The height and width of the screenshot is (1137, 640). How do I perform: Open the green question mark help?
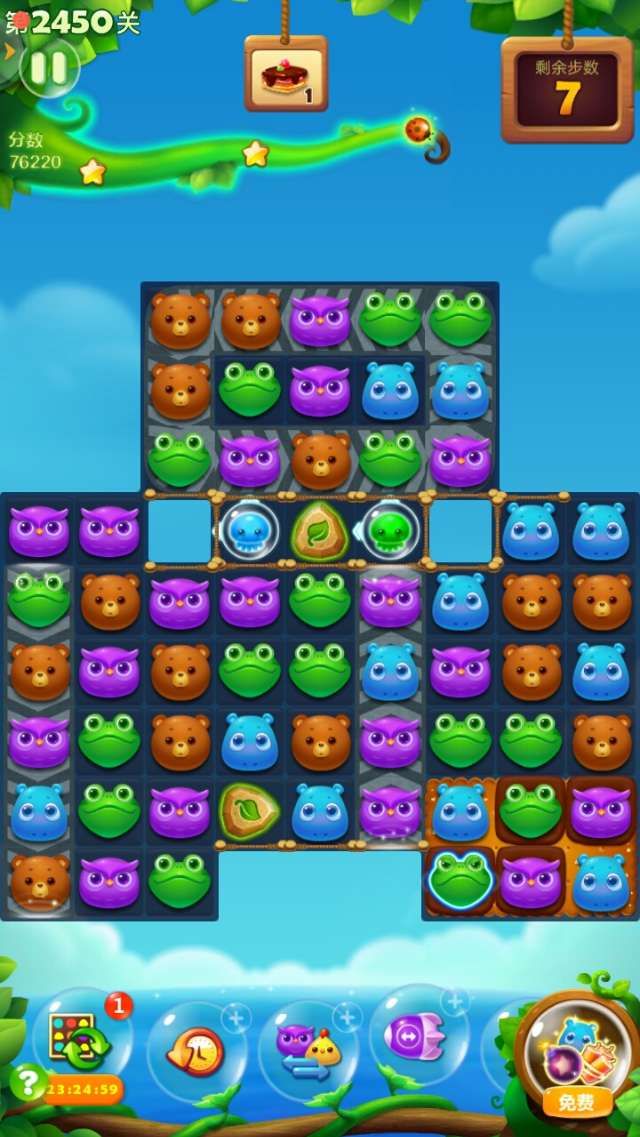[26, 1083]
